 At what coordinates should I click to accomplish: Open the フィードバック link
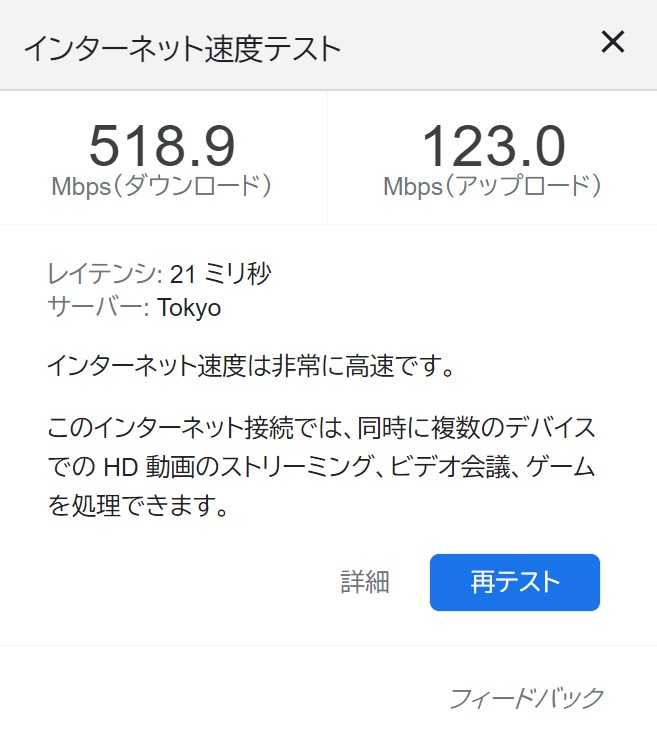point(526,697)
